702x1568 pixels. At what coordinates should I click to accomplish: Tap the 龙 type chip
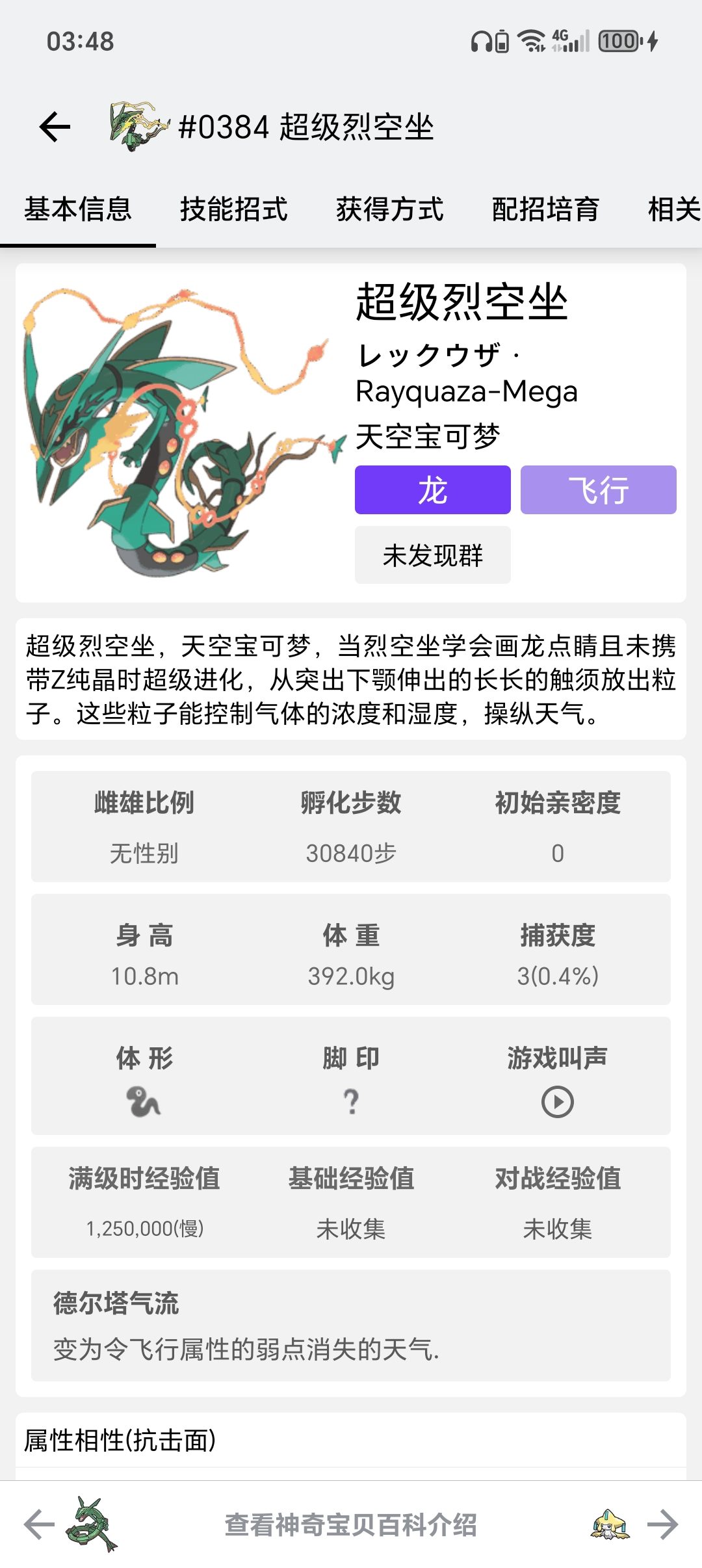point(432,490)
